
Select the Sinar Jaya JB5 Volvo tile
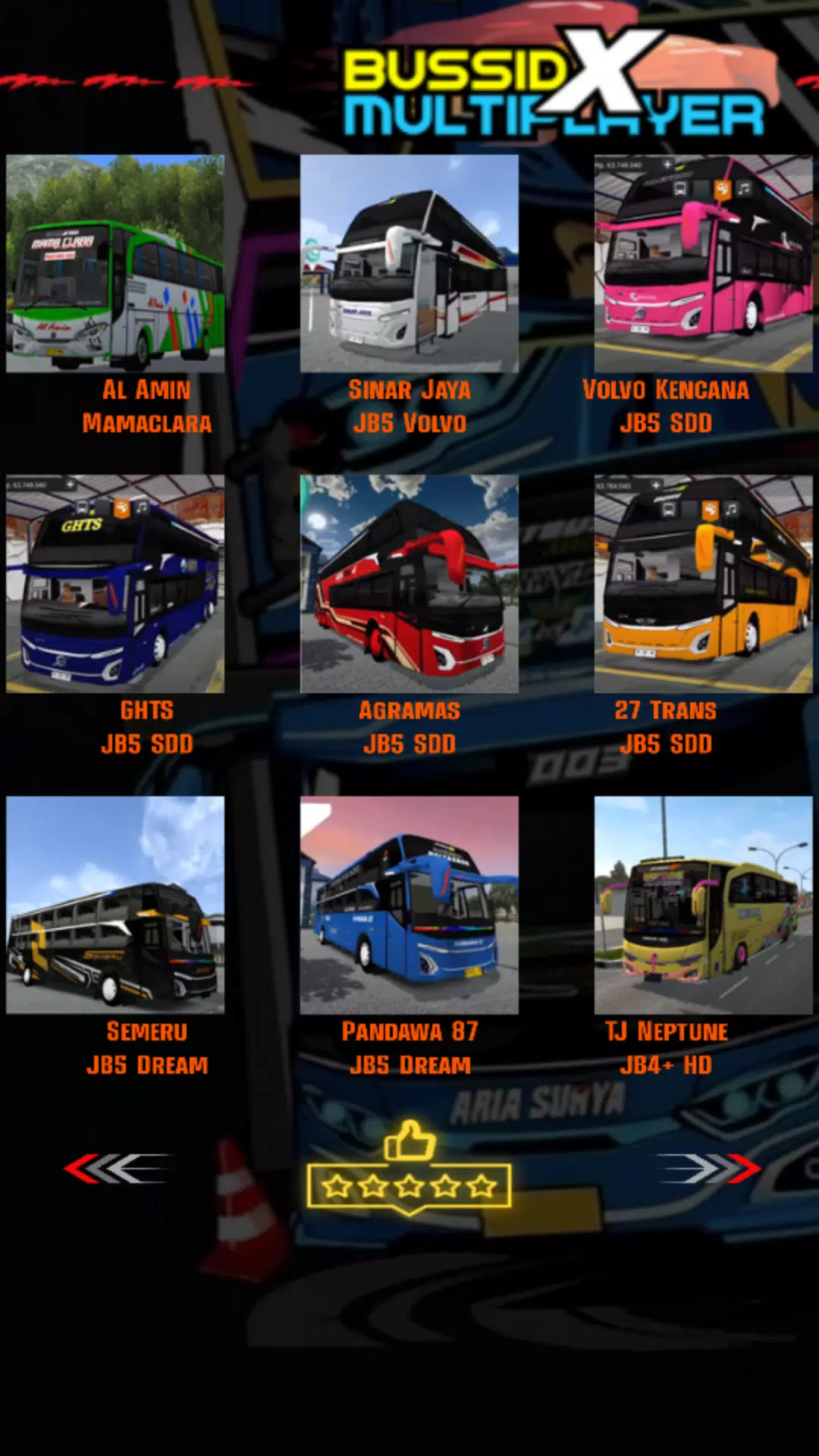point(409,263)
